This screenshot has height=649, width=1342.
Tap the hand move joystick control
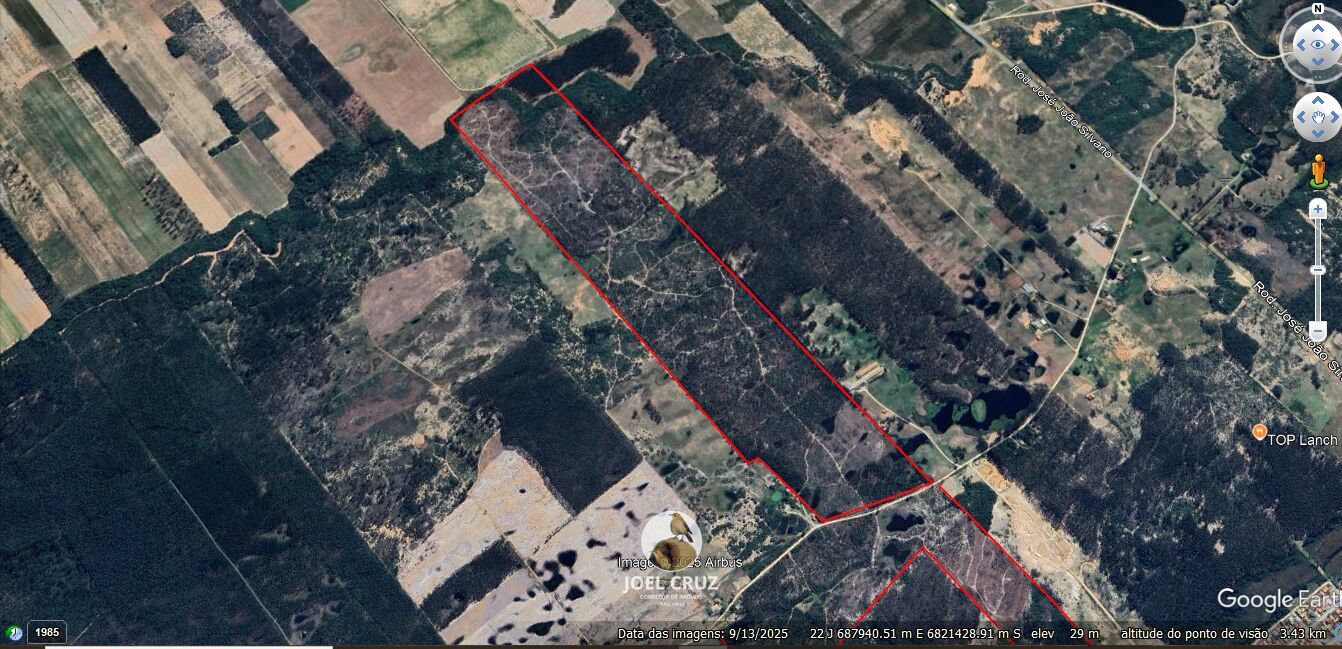point(1317,117)
